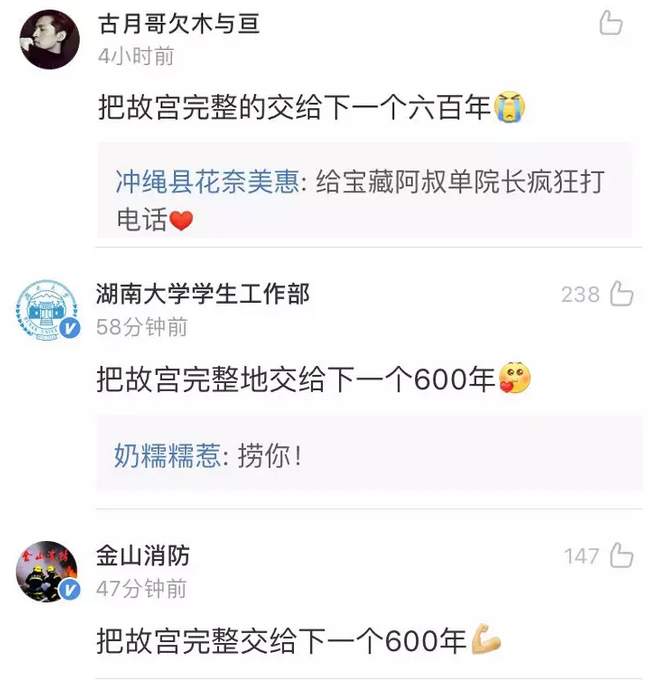Open 金山消防's profile avatar
This screenshot has width=653, height=687.
47,572
